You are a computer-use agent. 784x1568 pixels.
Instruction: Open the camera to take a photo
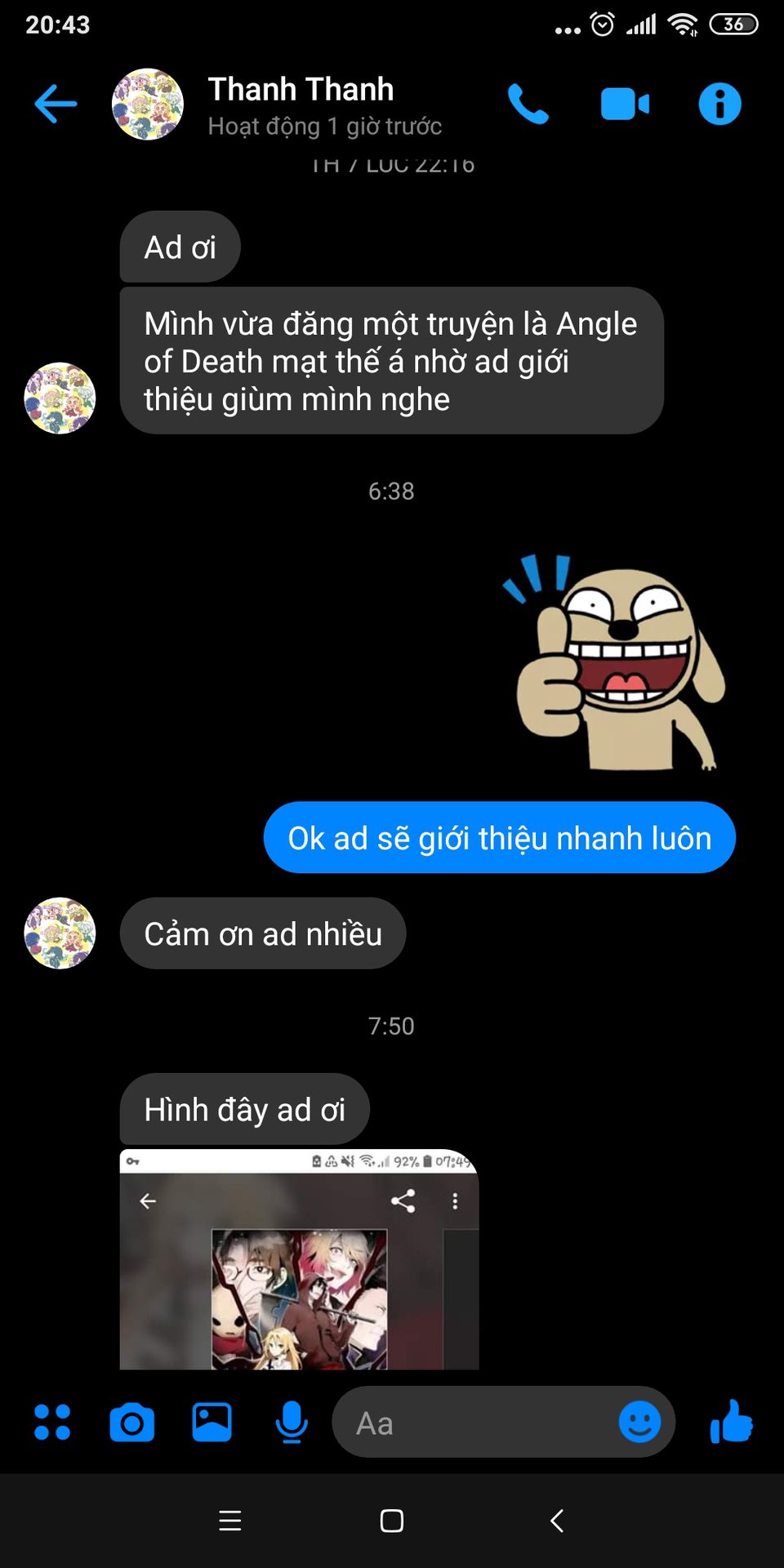coord(132,1423)
